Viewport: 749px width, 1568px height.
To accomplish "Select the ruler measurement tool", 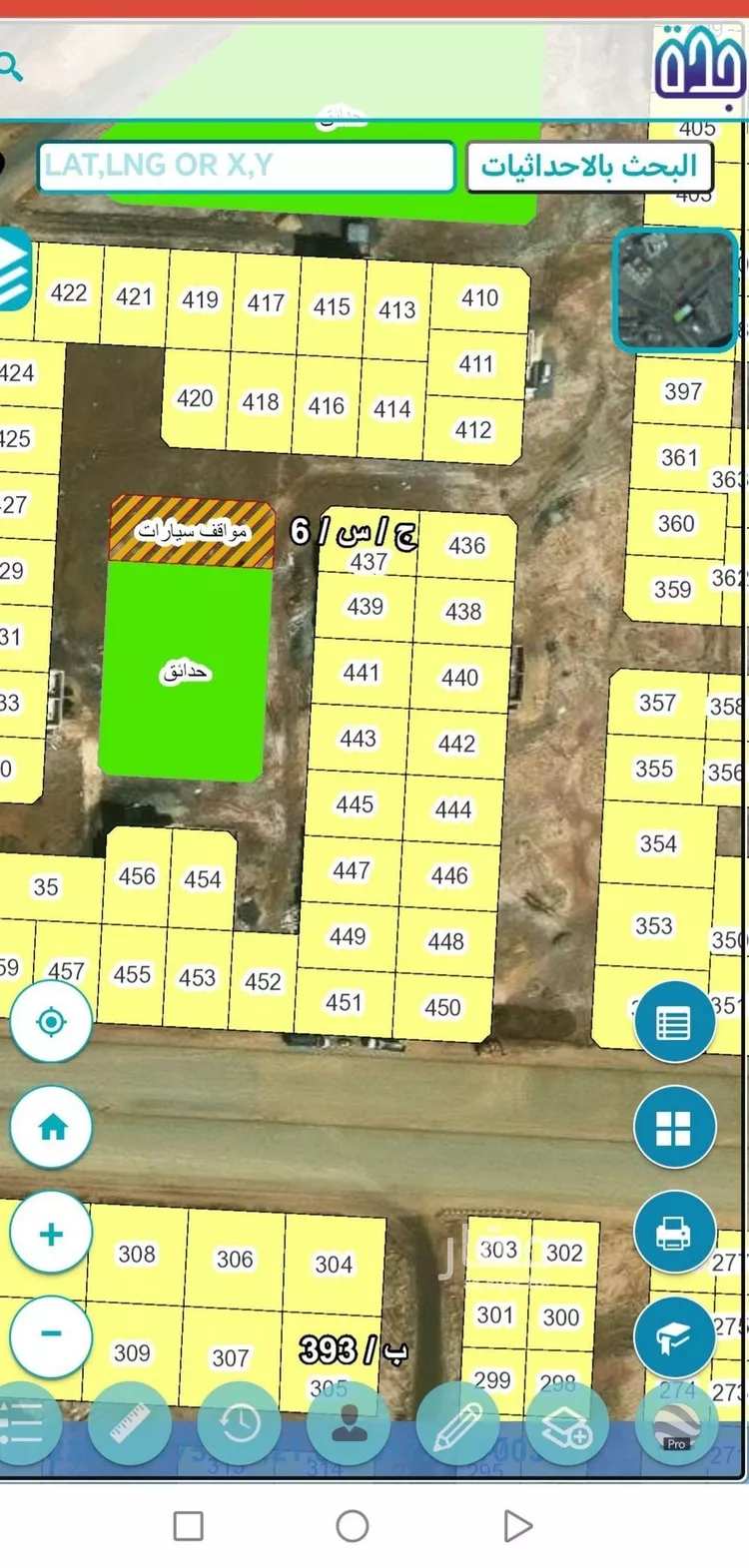I will (x=130, y=1422).
